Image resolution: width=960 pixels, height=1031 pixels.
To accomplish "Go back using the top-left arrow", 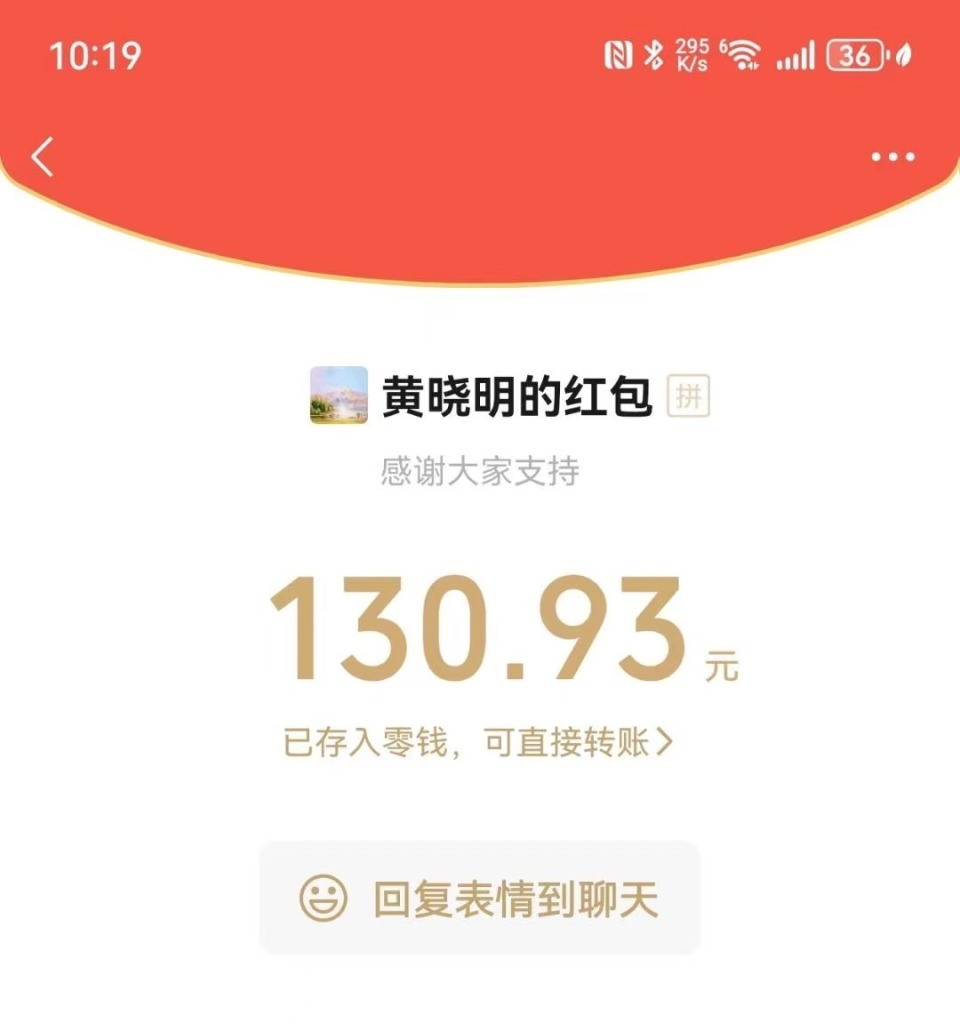I will [x=43, y=157].
